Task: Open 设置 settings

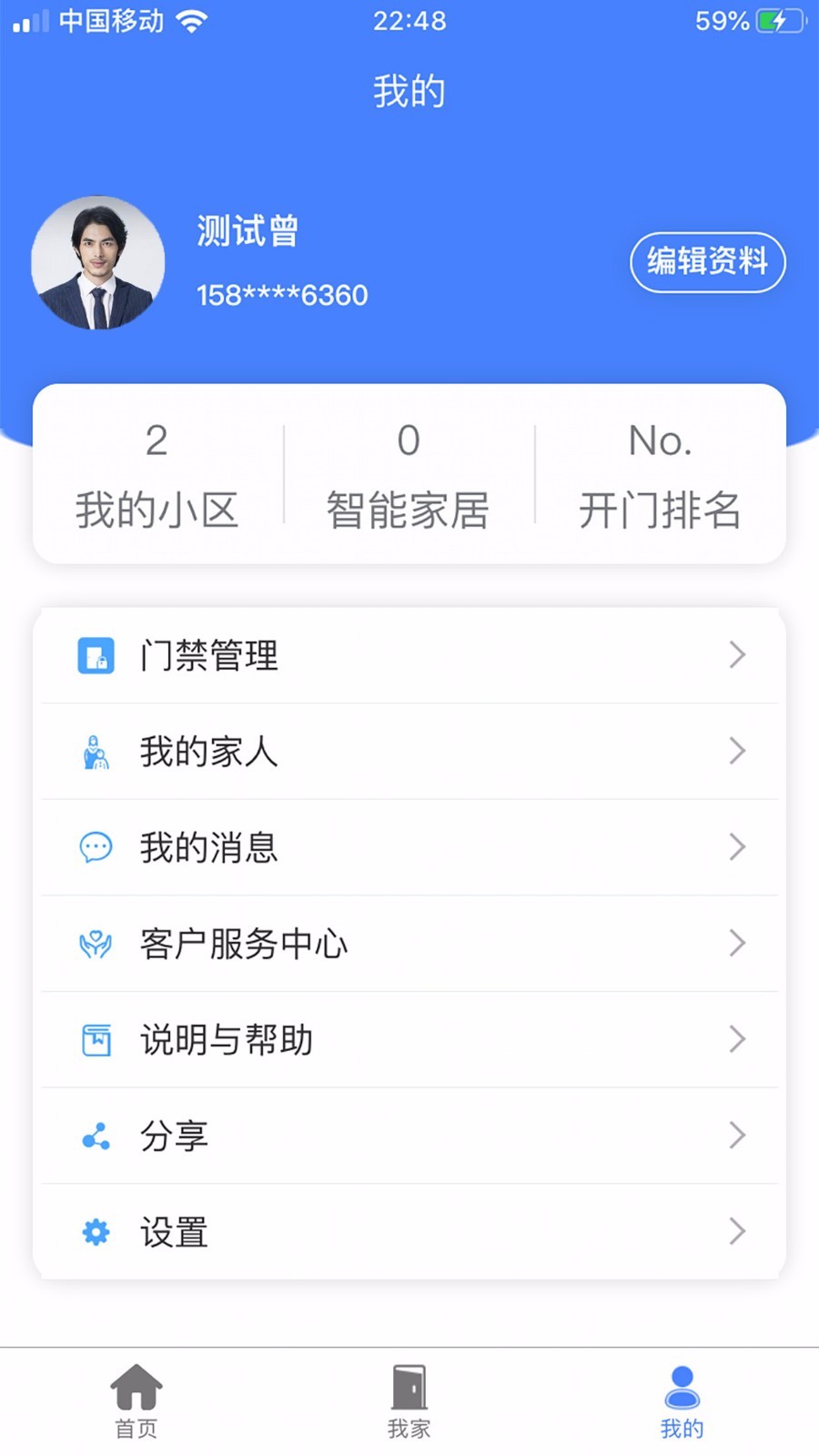Action: coord(409,1232)
